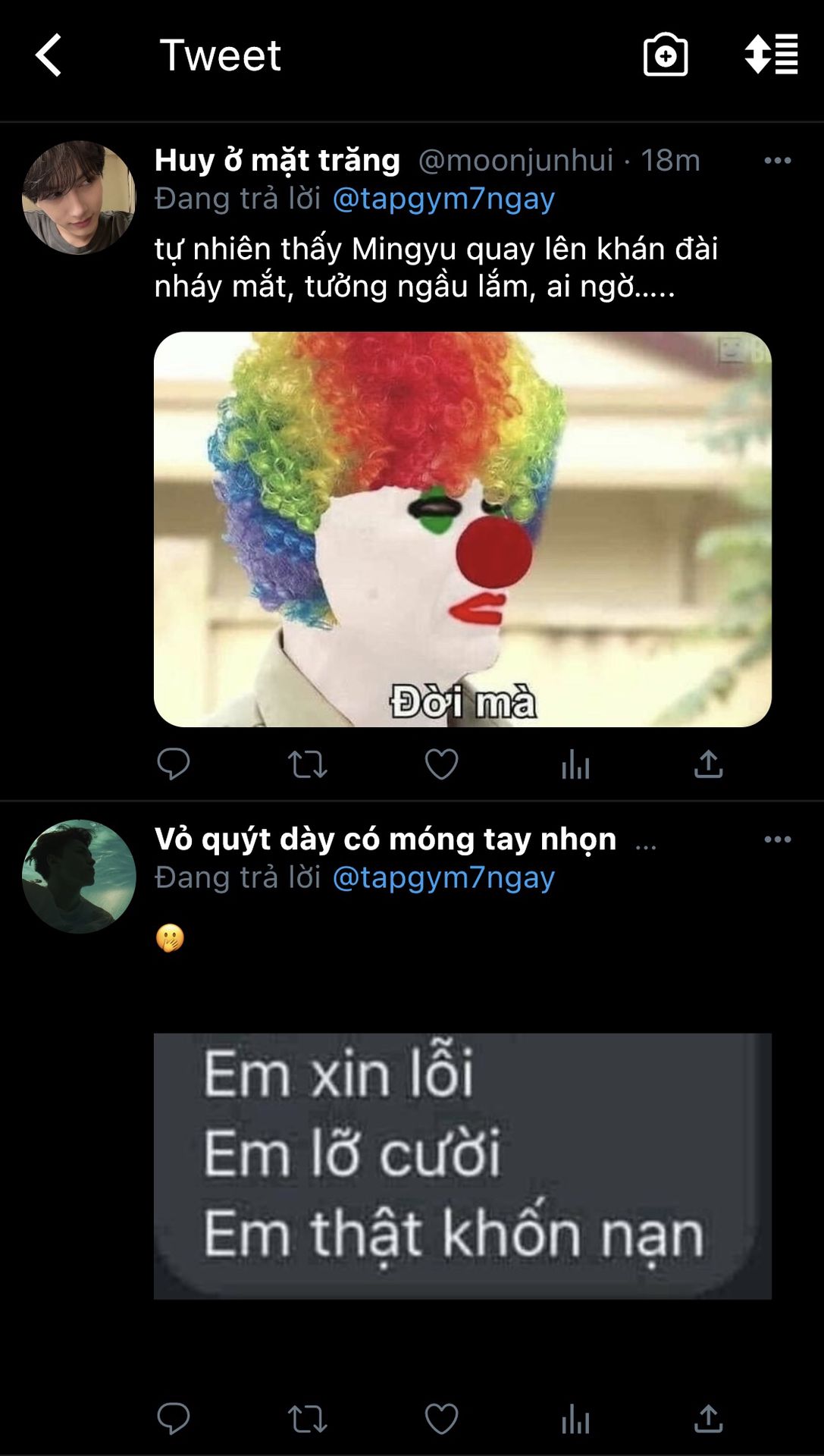Share Huy ở mặt trăng's tweet
824x1456 pixels.
tap(708, 764)
